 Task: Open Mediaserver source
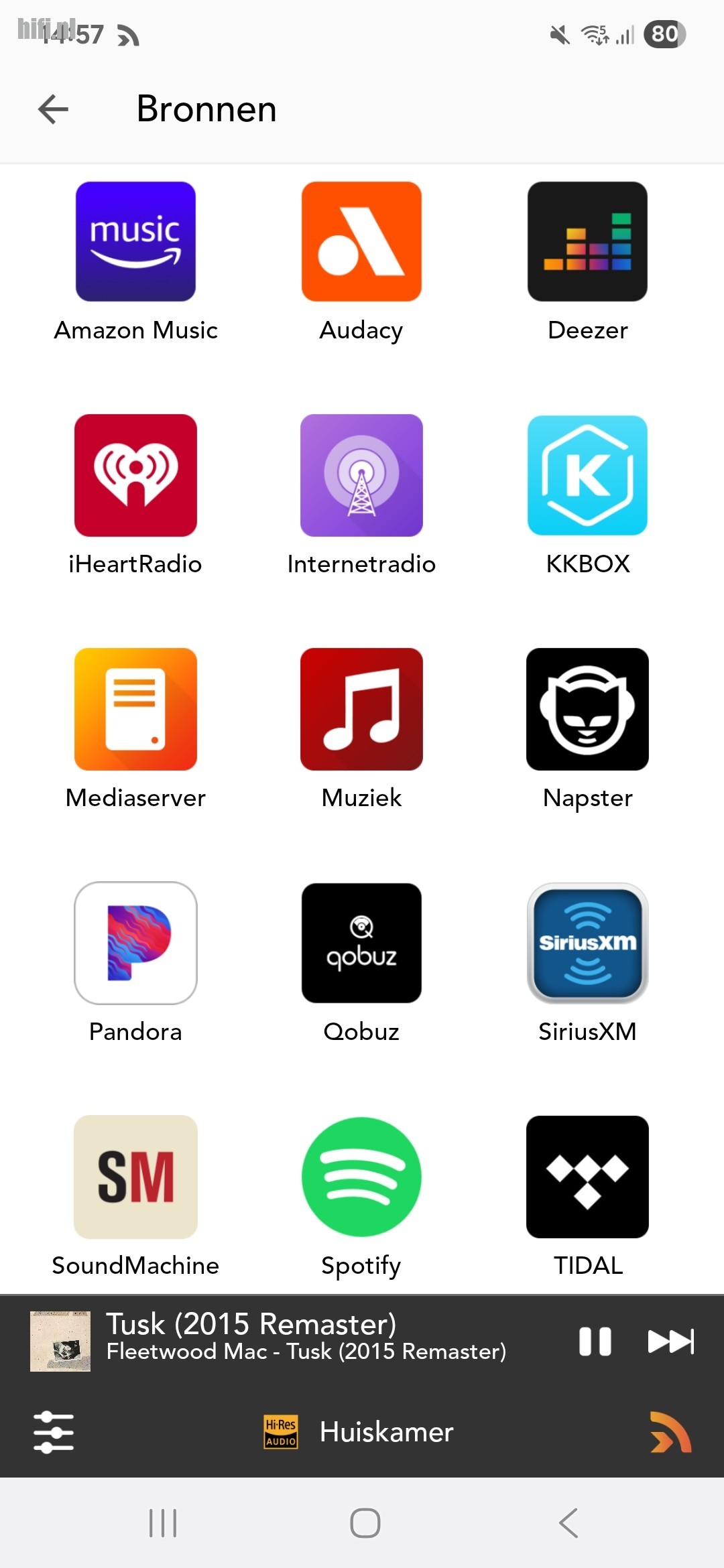click(x=135, y=709)
